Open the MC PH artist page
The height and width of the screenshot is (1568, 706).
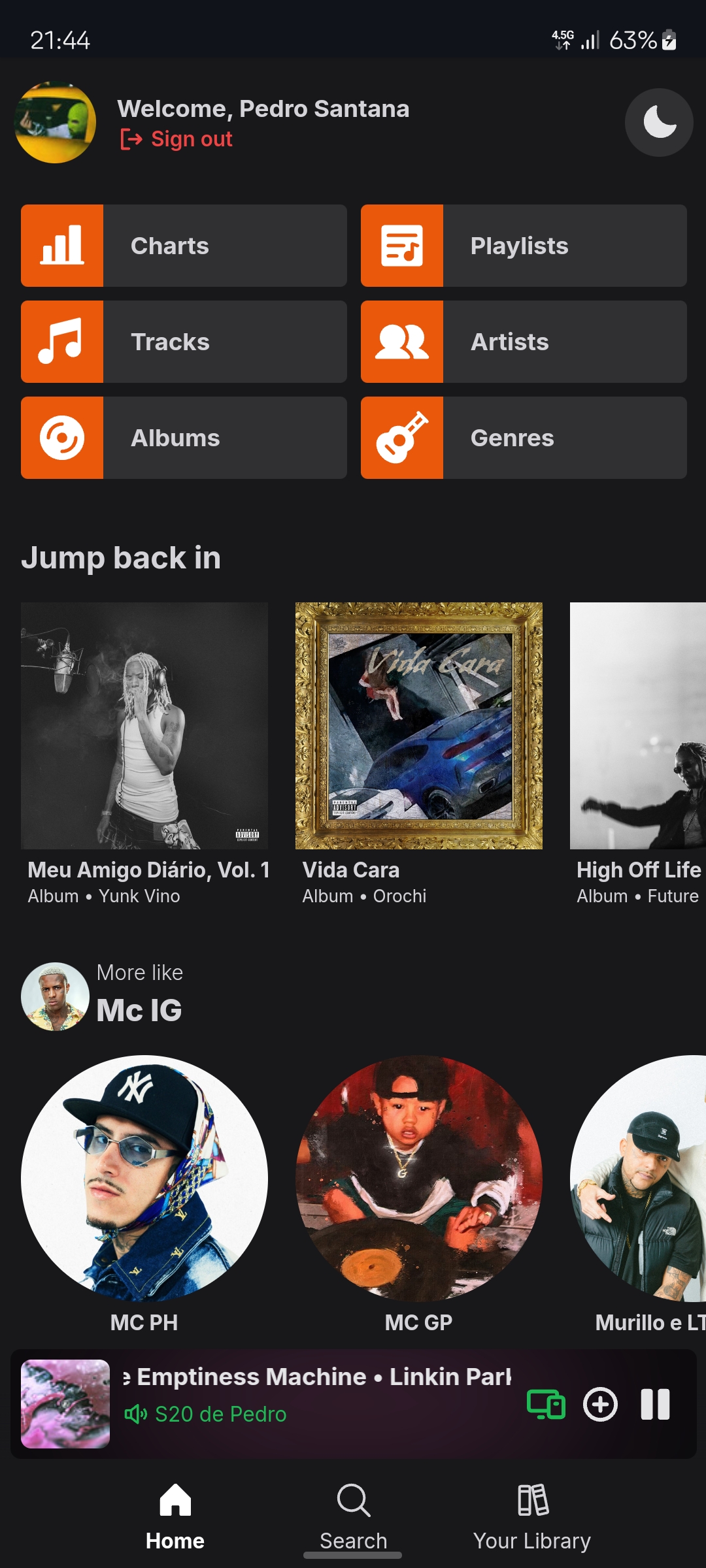(x=144, y=1178)
